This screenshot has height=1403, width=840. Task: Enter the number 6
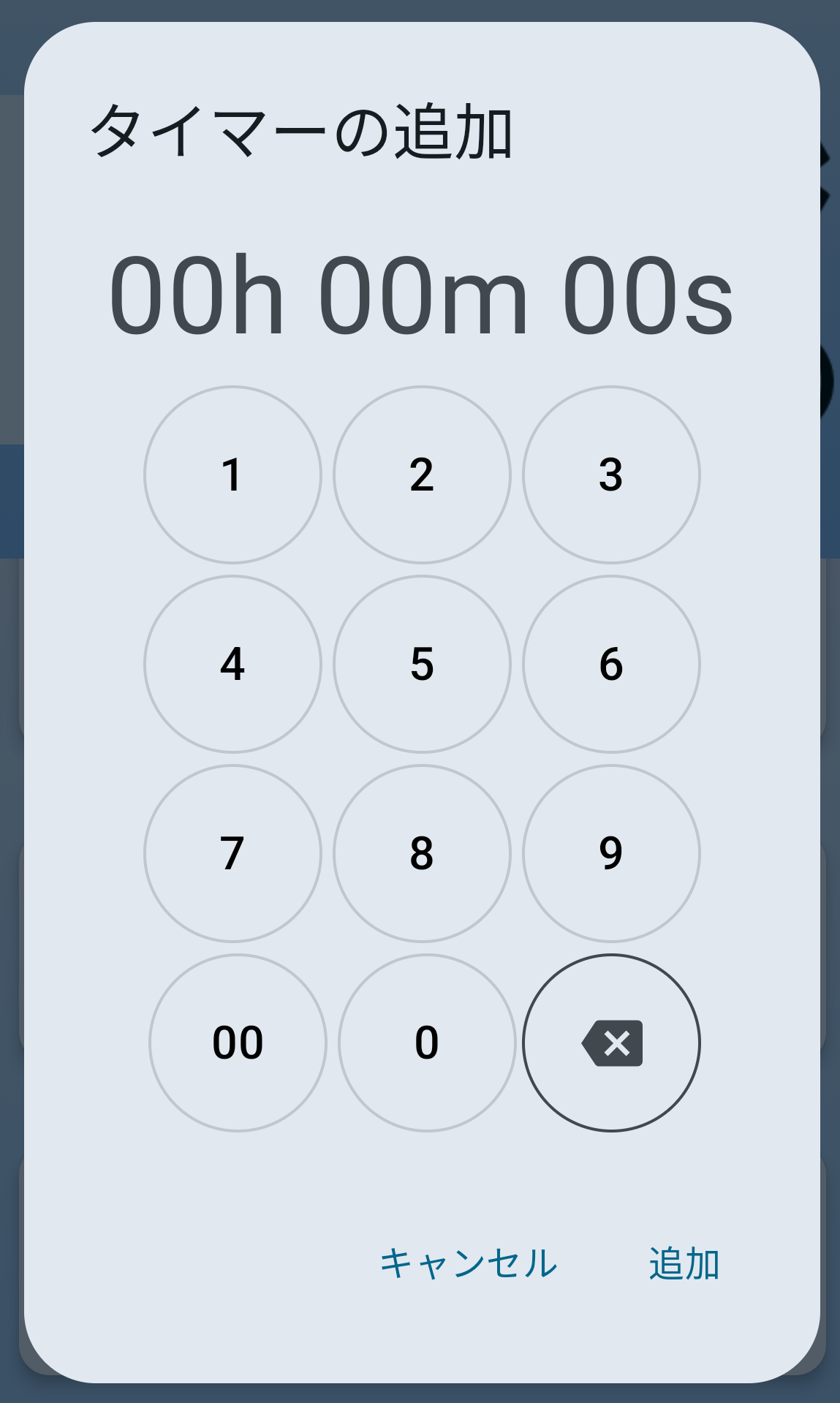[611, 664]
